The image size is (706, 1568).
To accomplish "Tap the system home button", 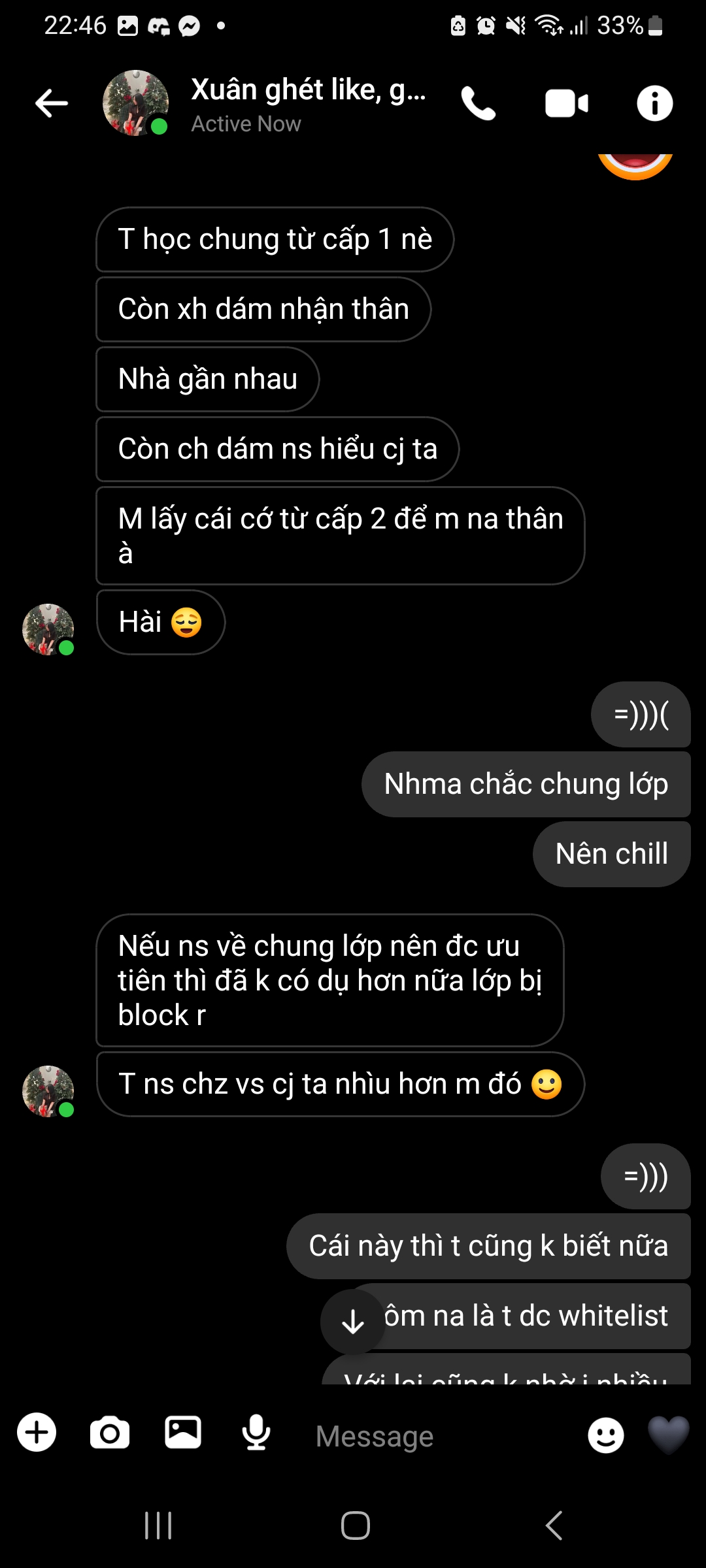I will click(355, 1526).
